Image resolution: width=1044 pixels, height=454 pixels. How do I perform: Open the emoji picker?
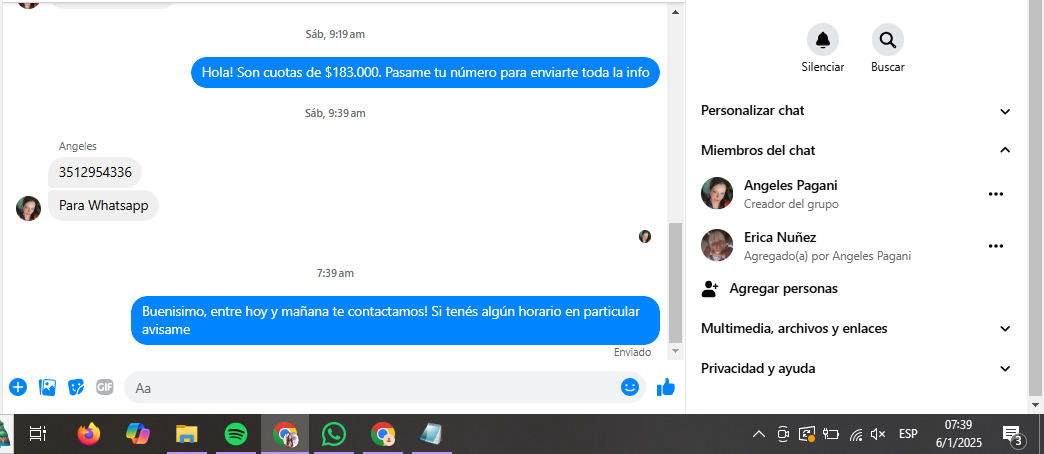(630, 387)
